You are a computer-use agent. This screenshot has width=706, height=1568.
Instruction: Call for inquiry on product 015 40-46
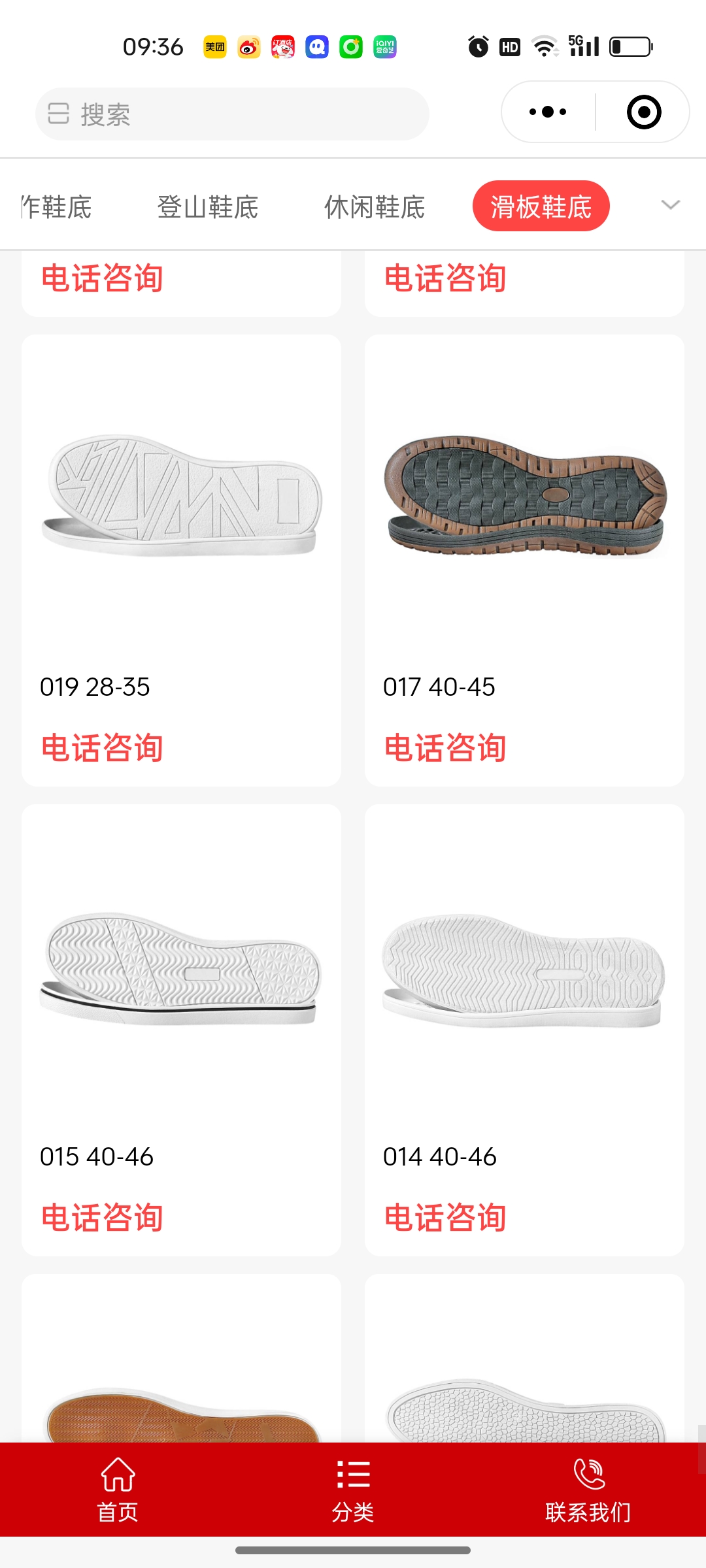[102, 1218]
